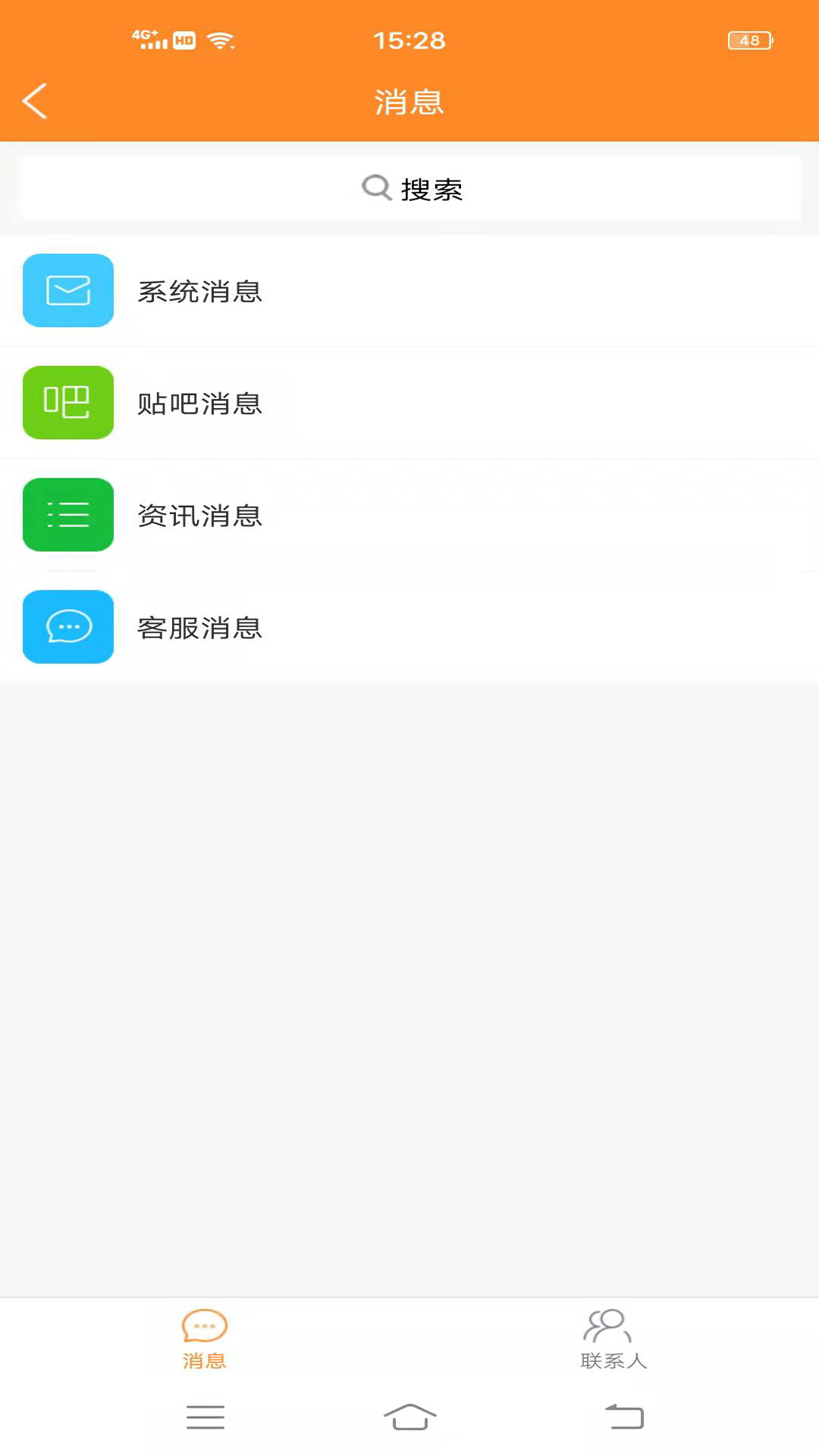Open the 贴吧消息 conversation row
Screen dimensions: 819x1456
[x=409, y=403]
